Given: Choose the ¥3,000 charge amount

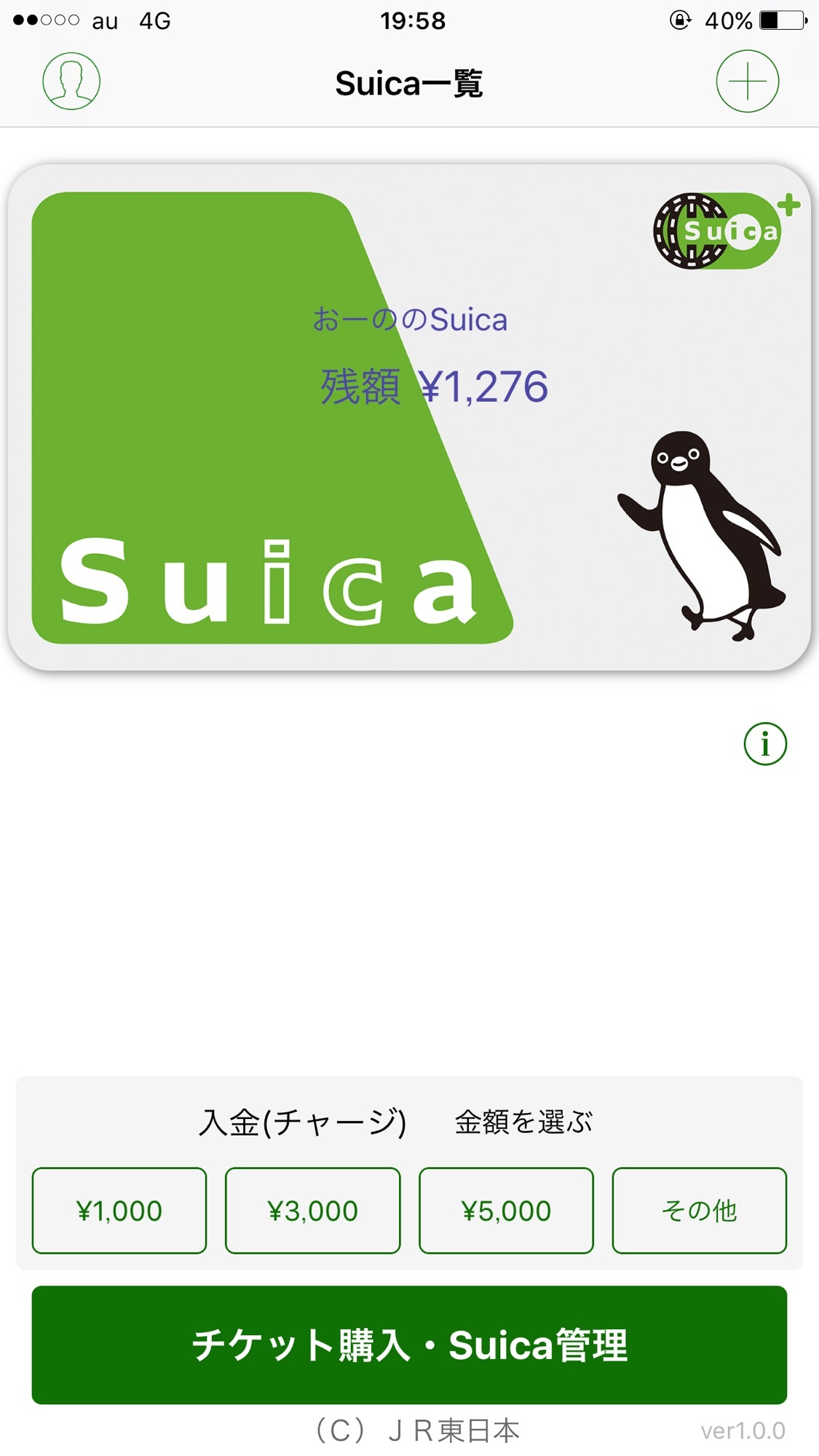Looking at the screenshot, I should [x=313, y=1211].
